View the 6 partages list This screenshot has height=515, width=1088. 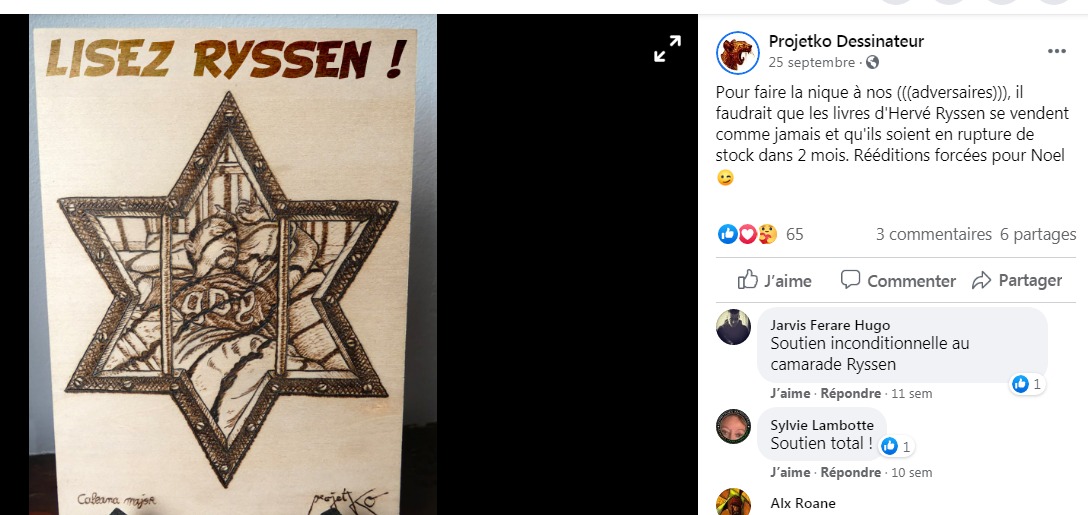pos(1038,235)
